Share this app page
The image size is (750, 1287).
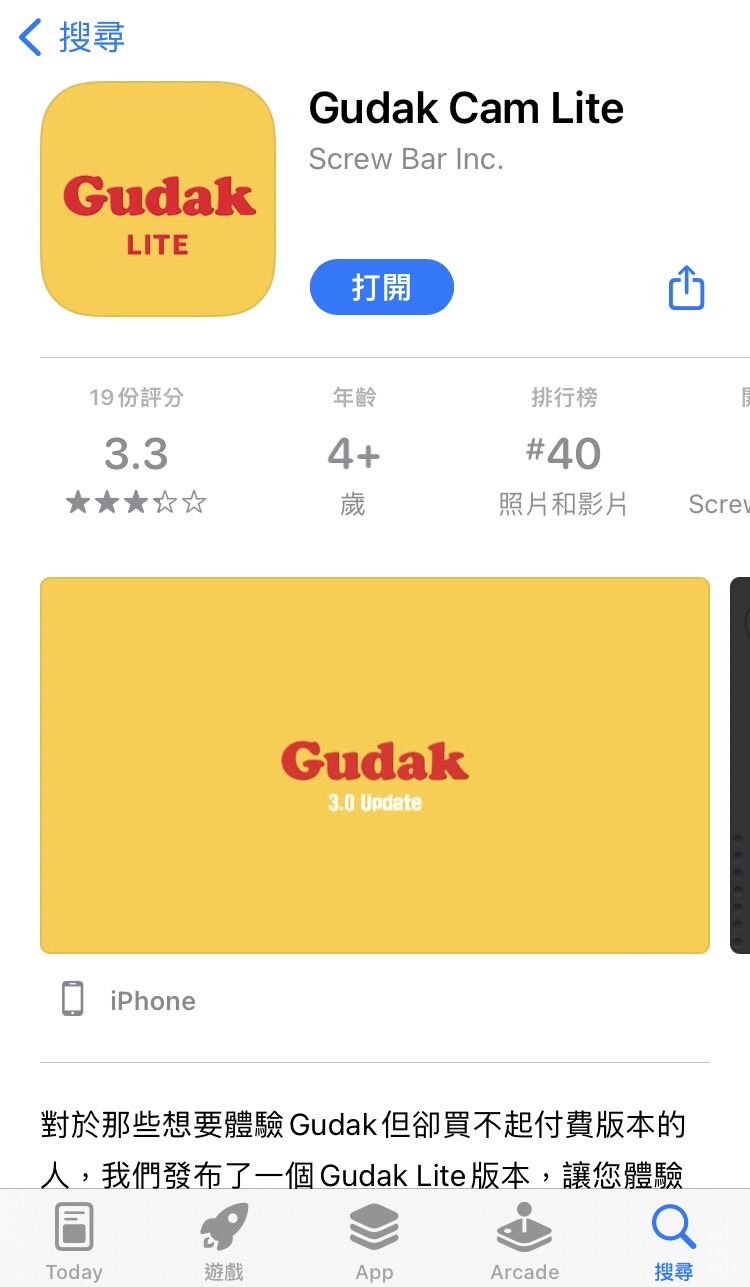pos(686,288)
